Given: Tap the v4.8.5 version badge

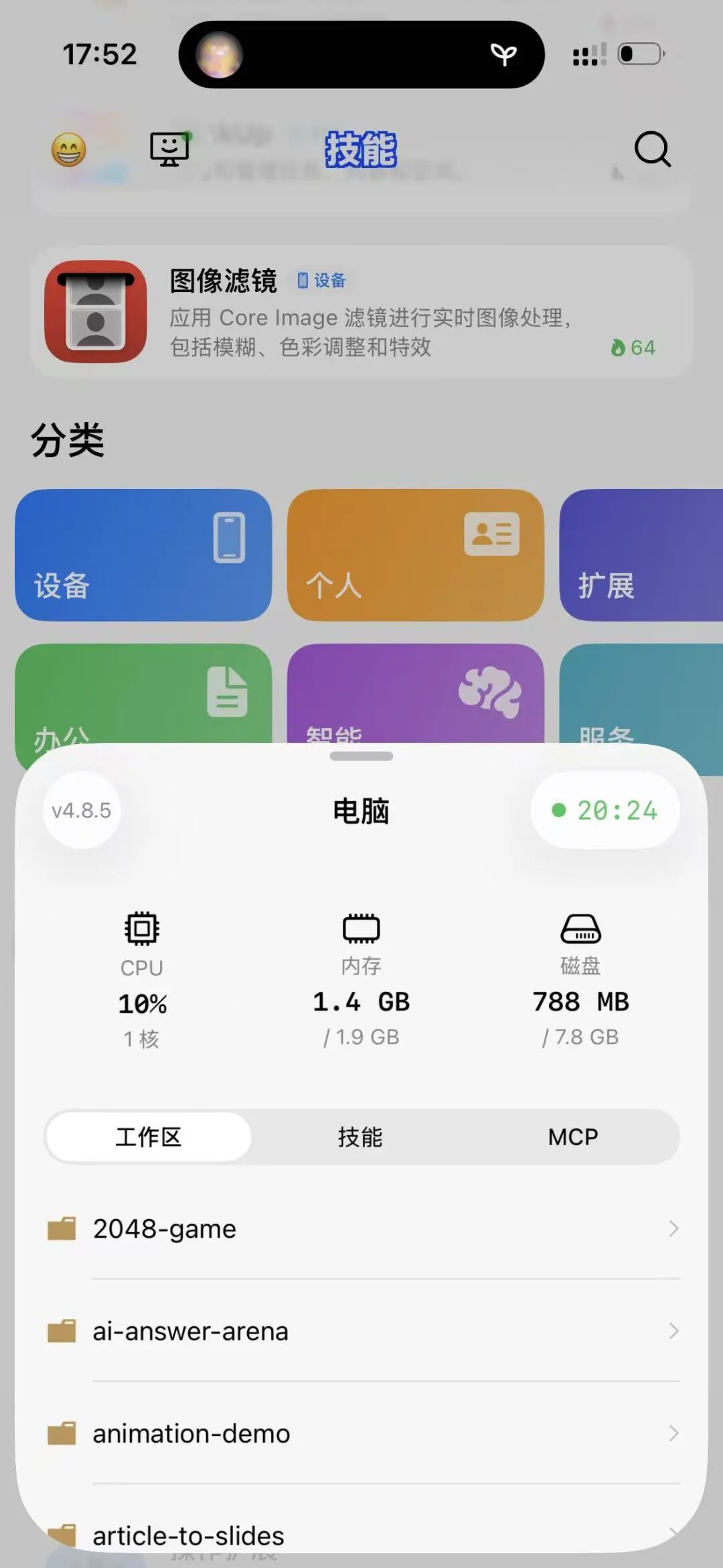Looking at the screenshot, I should pyautogui.click(x=82, y=810).
